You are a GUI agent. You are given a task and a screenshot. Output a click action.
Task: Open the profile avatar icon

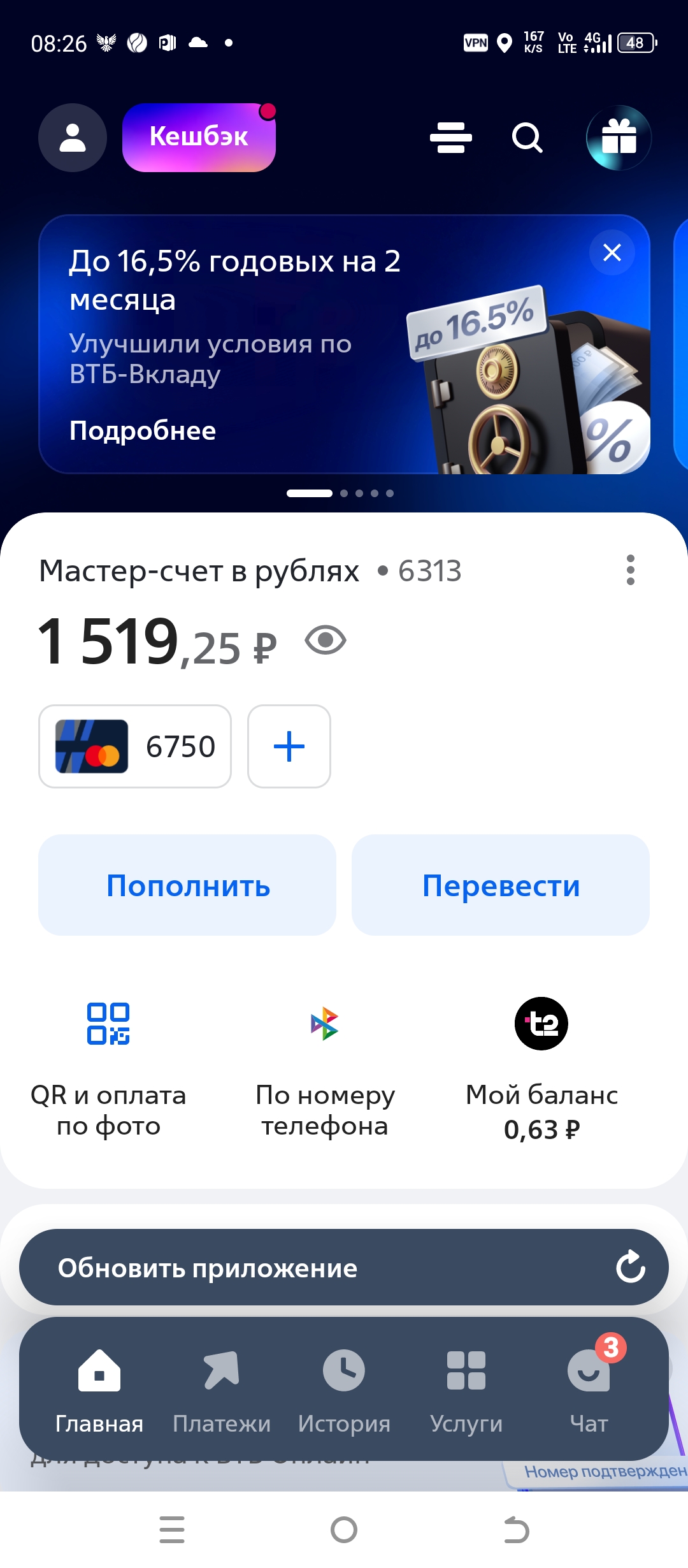point(71,138)
